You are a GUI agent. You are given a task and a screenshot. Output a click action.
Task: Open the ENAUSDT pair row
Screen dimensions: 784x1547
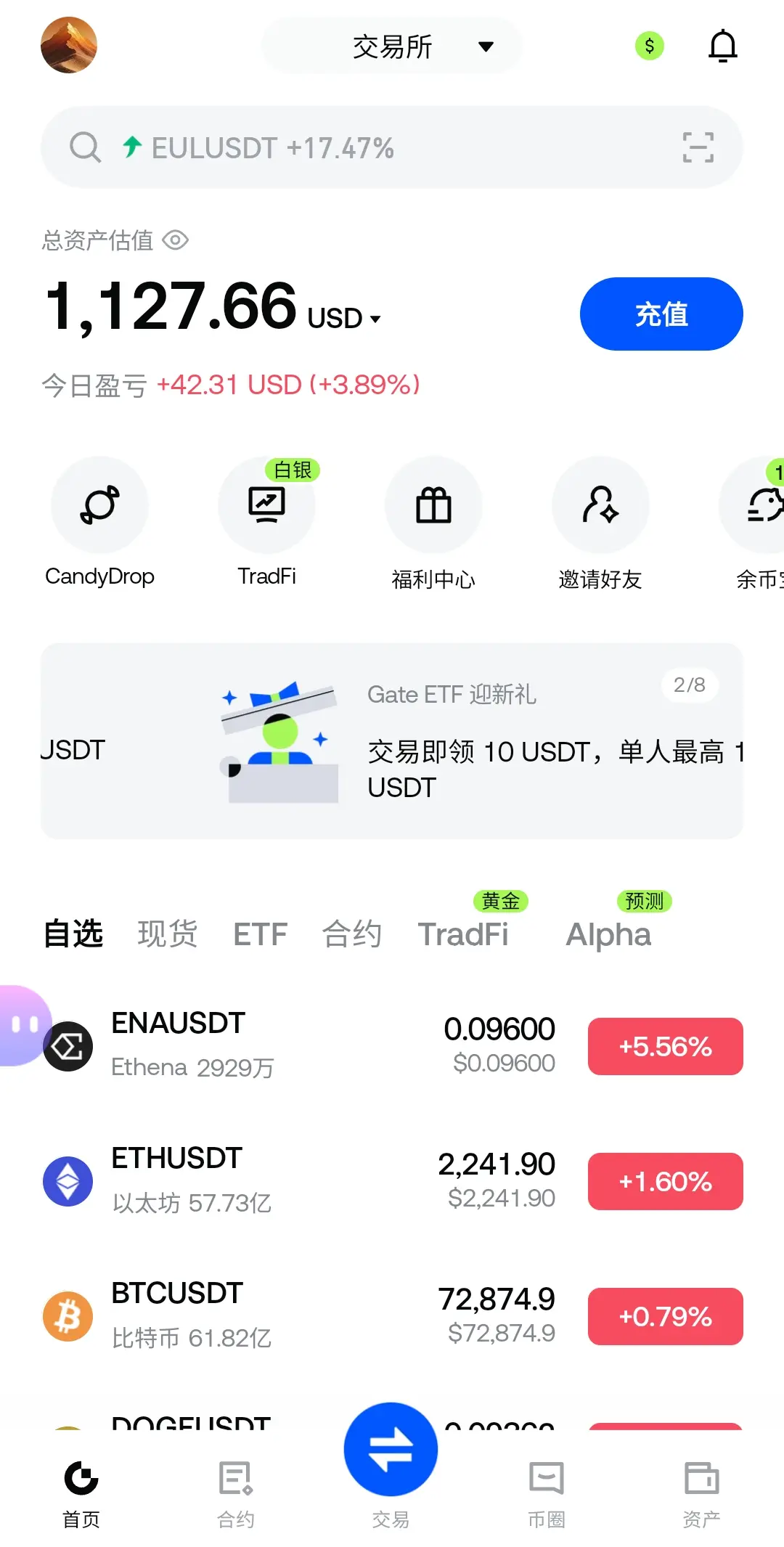coord(290,1045)
